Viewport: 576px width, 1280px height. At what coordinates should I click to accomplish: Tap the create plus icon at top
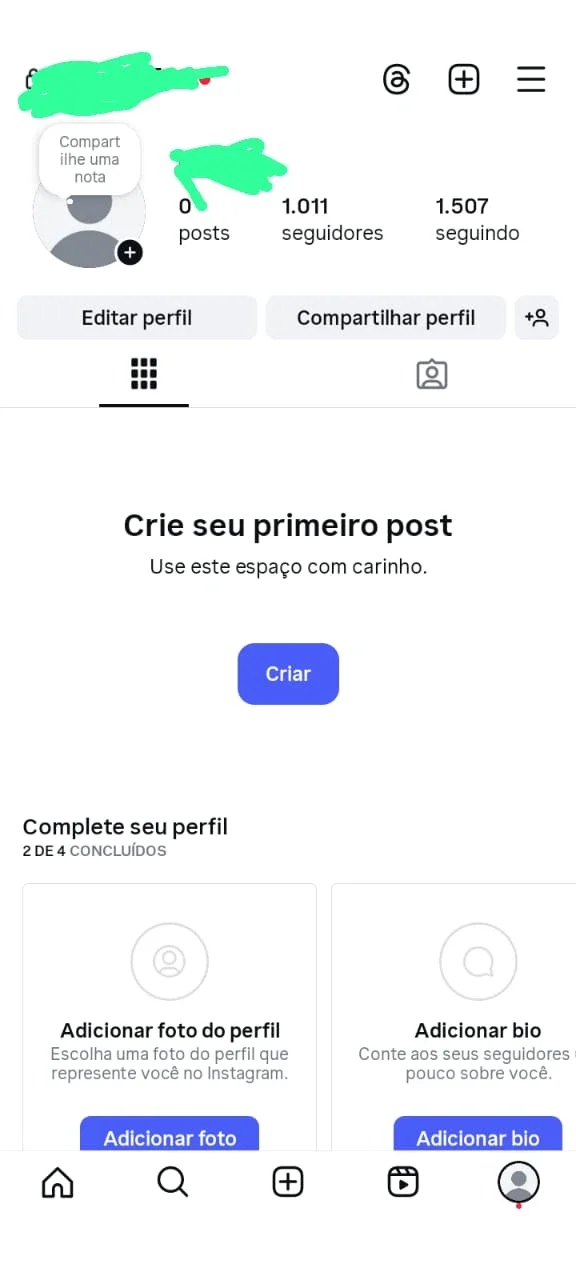[464, 79]
